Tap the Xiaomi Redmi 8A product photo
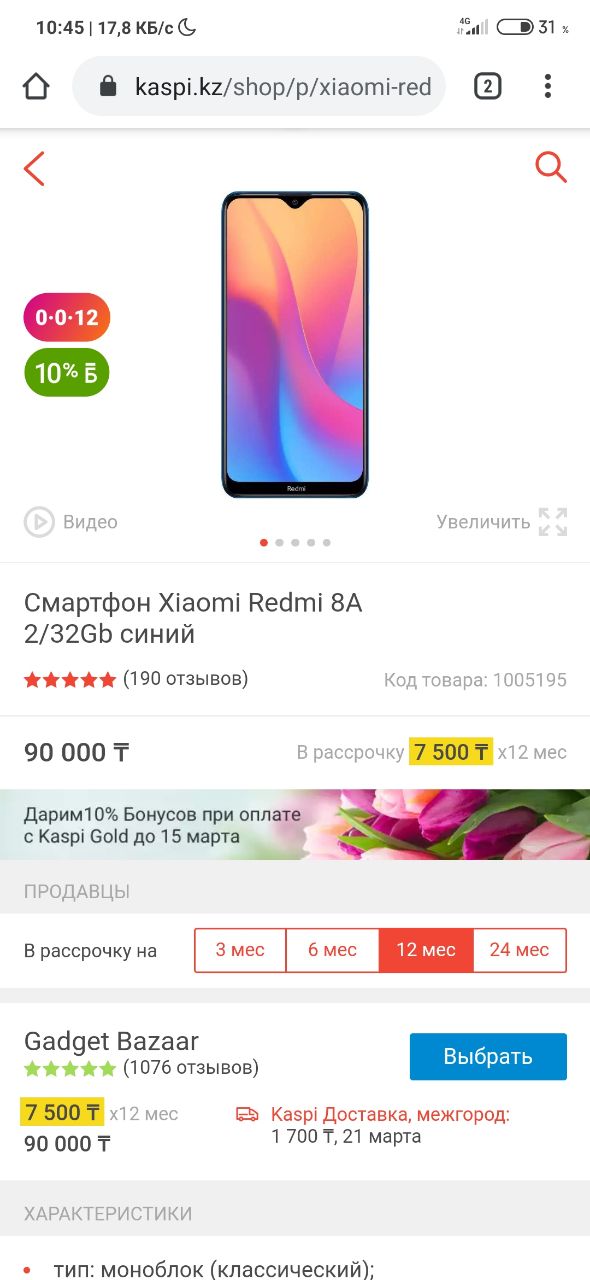 tap(295, 345)
